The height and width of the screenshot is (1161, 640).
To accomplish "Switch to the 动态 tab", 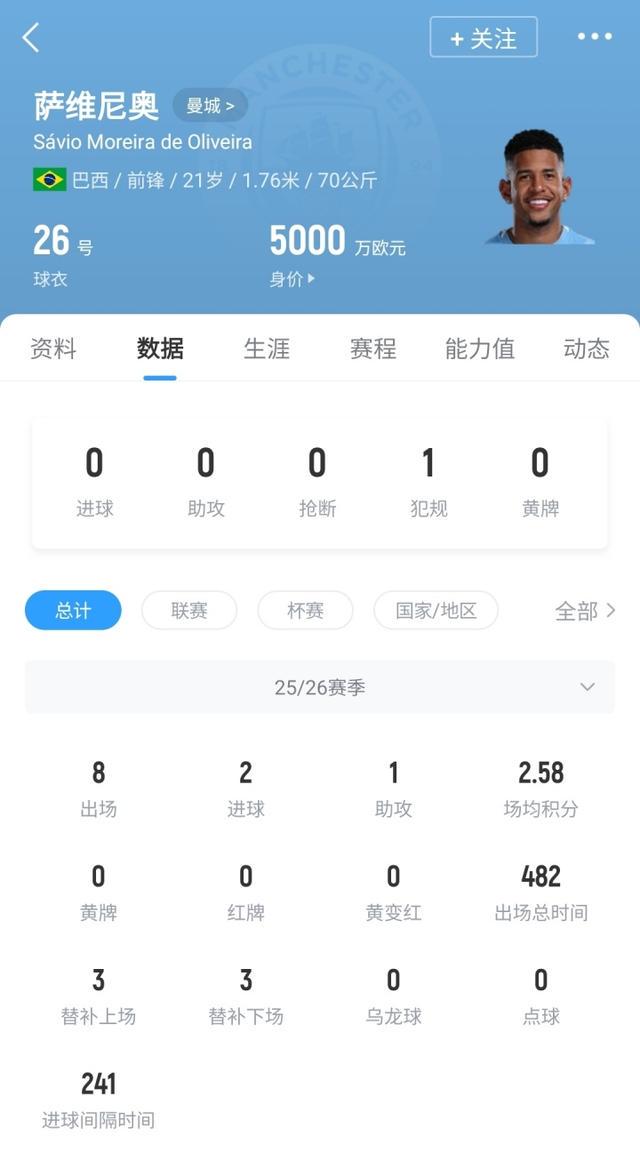I will click(x=586, y=348).
